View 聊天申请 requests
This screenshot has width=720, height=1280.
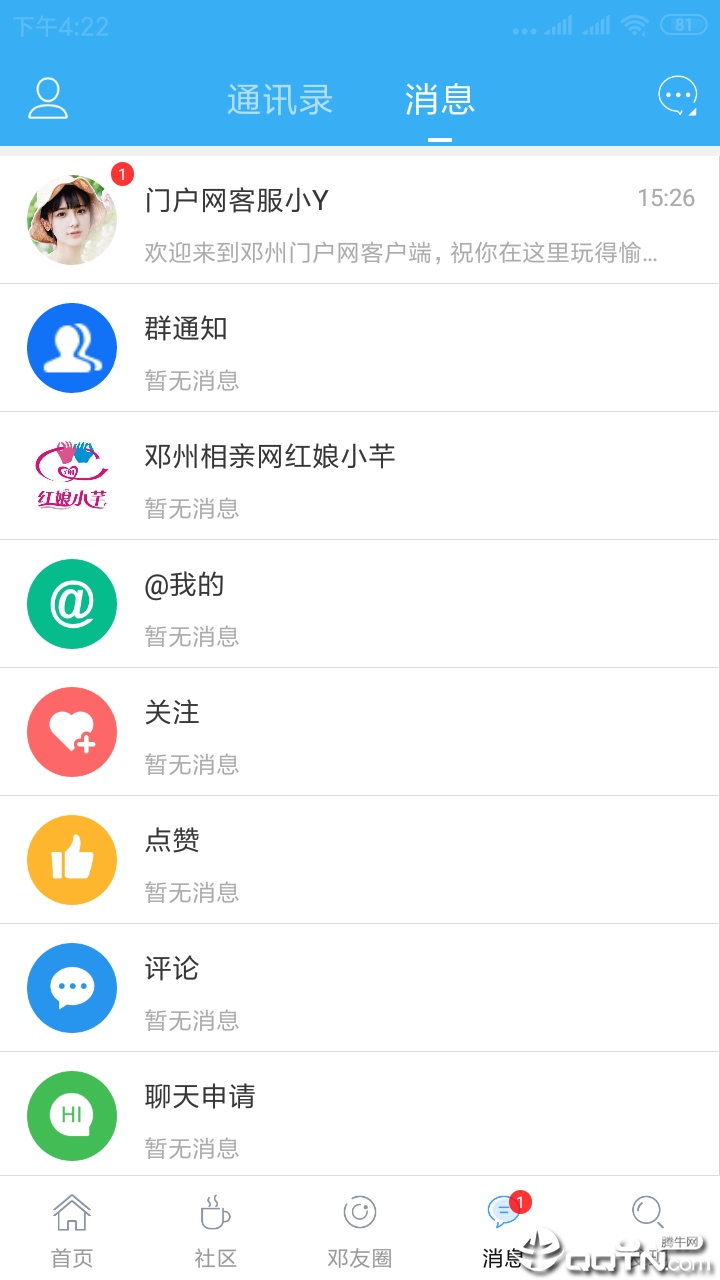(x=360, y=1114)
